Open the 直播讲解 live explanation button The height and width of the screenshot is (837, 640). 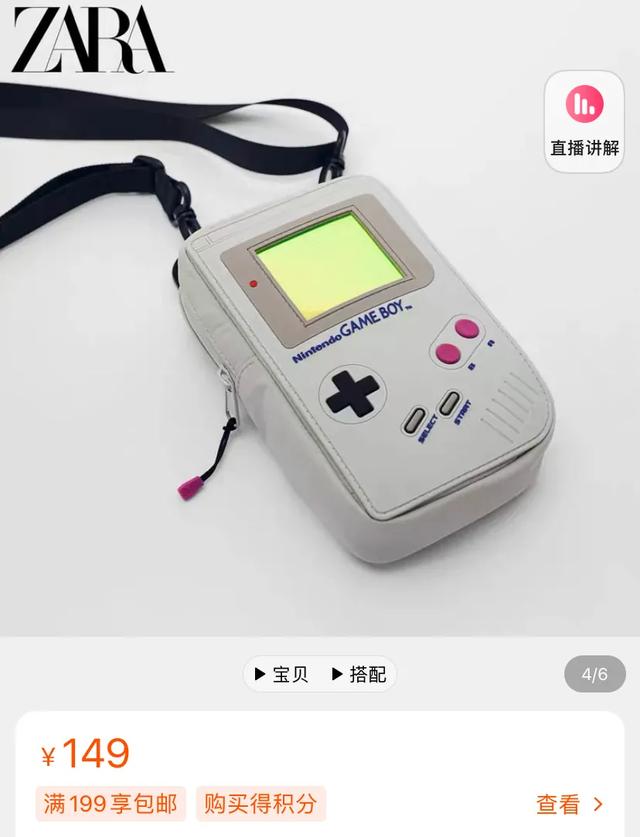[585, 121]
